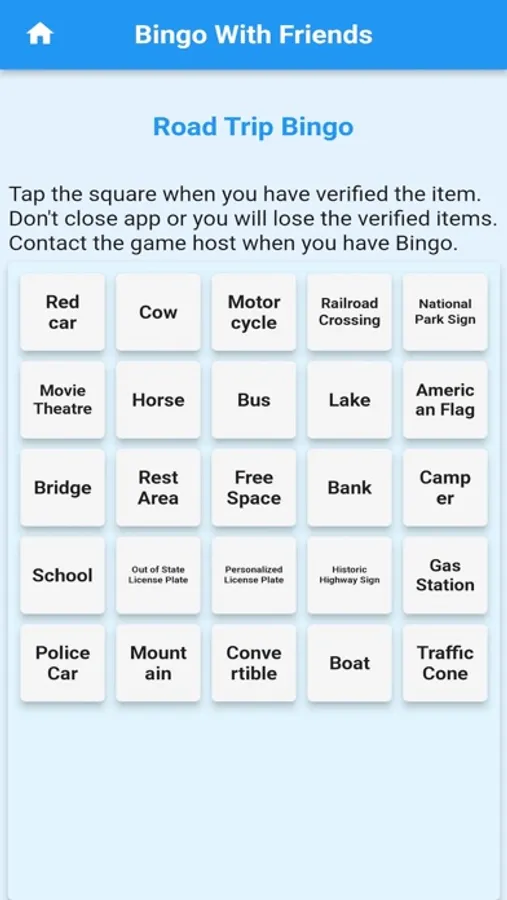
Task: Select the Historic Highway Sign square
Action: tap(349, 575)
